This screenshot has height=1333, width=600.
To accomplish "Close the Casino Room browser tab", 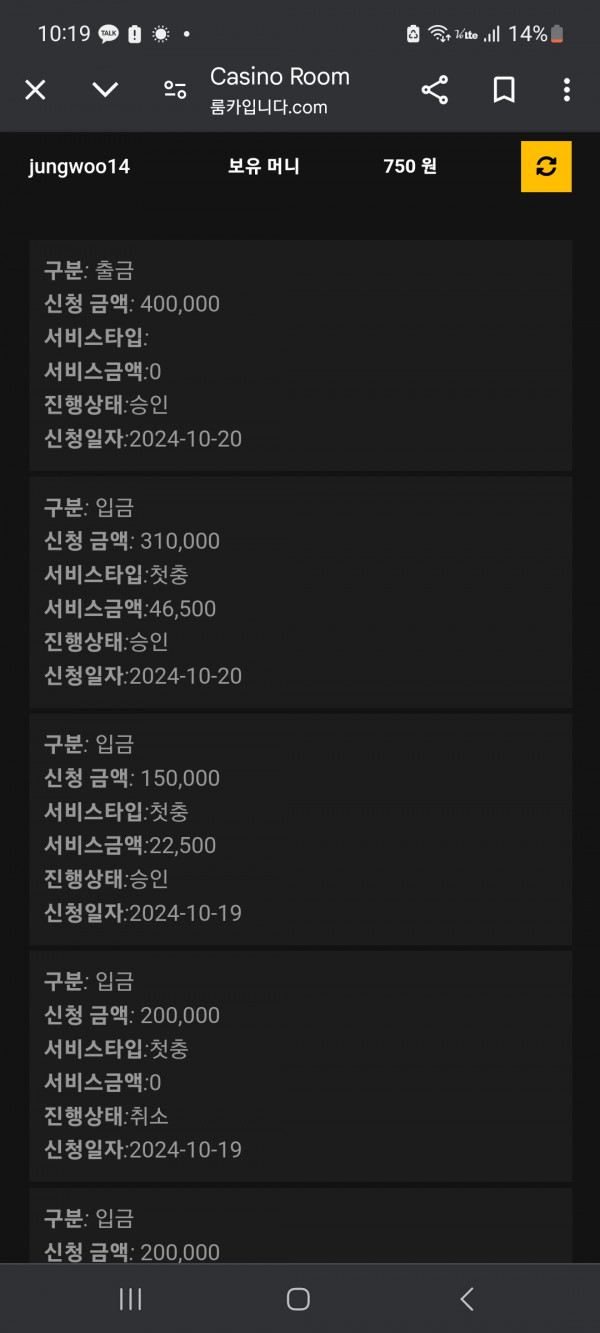I will tap(35, 90).
